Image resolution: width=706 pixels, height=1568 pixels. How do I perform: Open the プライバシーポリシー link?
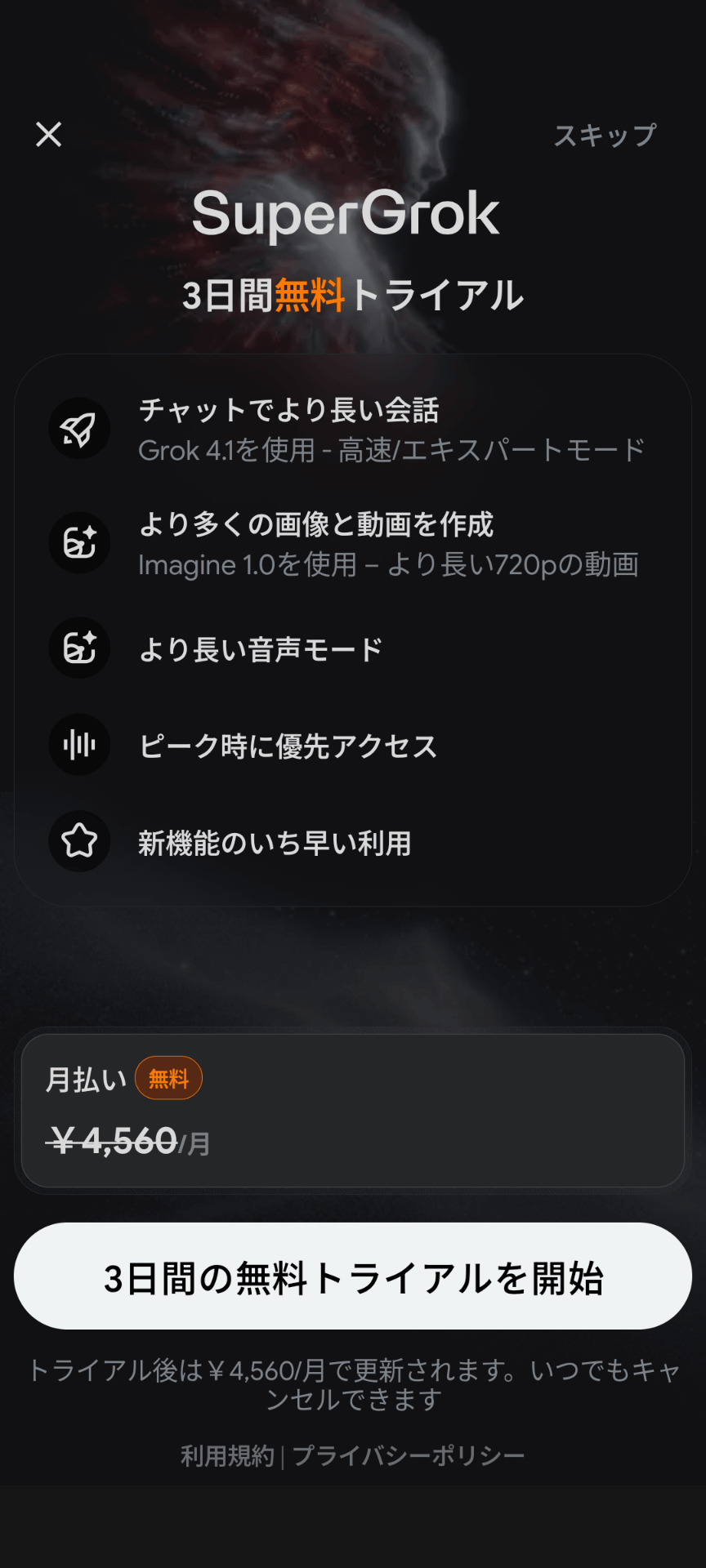point(409,1455)
